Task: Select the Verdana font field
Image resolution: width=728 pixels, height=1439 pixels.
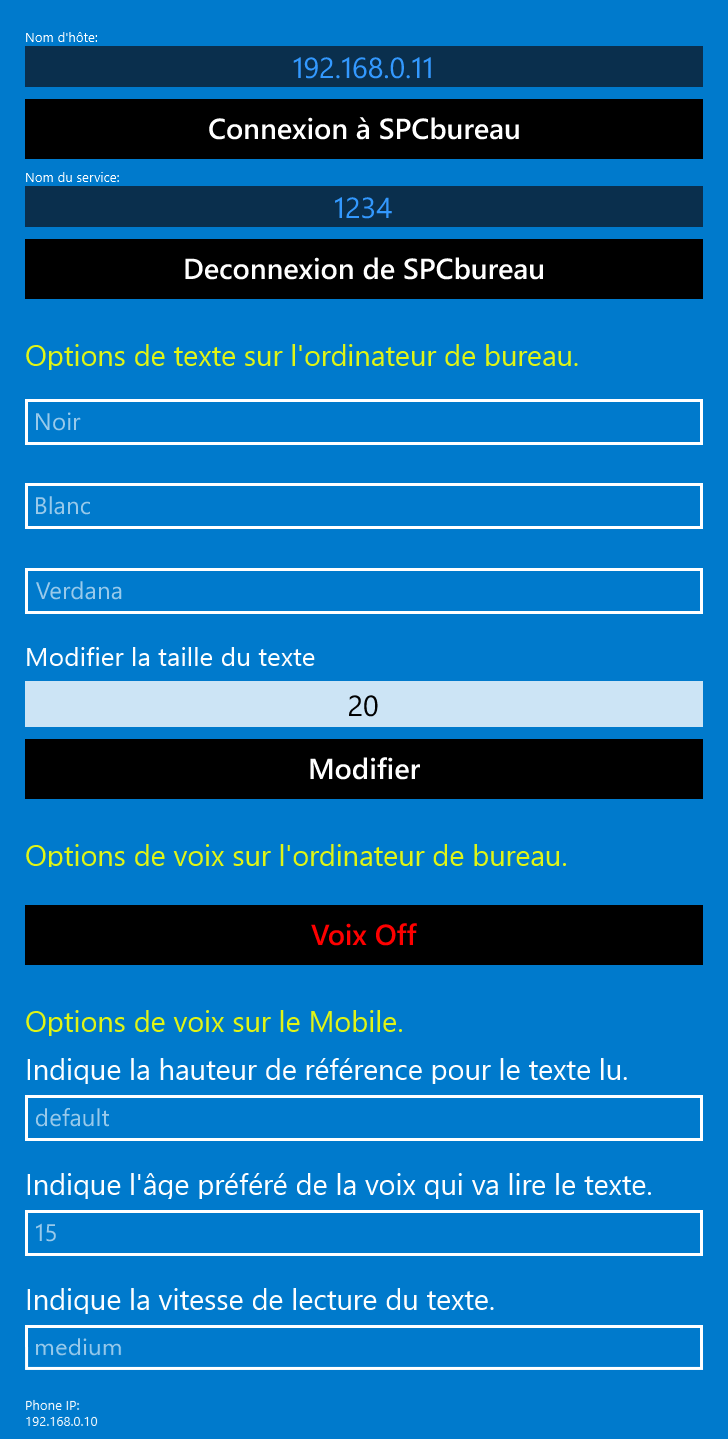Action: [x=364, y=591]
